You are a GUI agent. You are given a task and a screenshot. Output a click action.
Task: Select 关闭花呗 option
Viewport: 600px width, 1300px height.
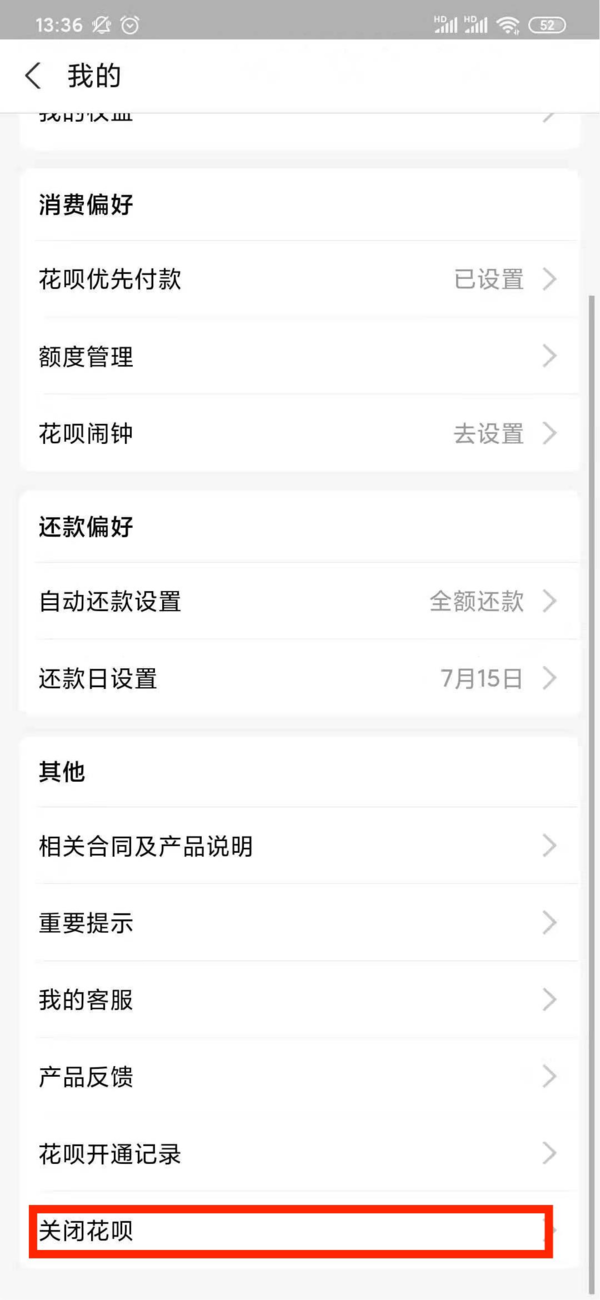point(290,1231)
